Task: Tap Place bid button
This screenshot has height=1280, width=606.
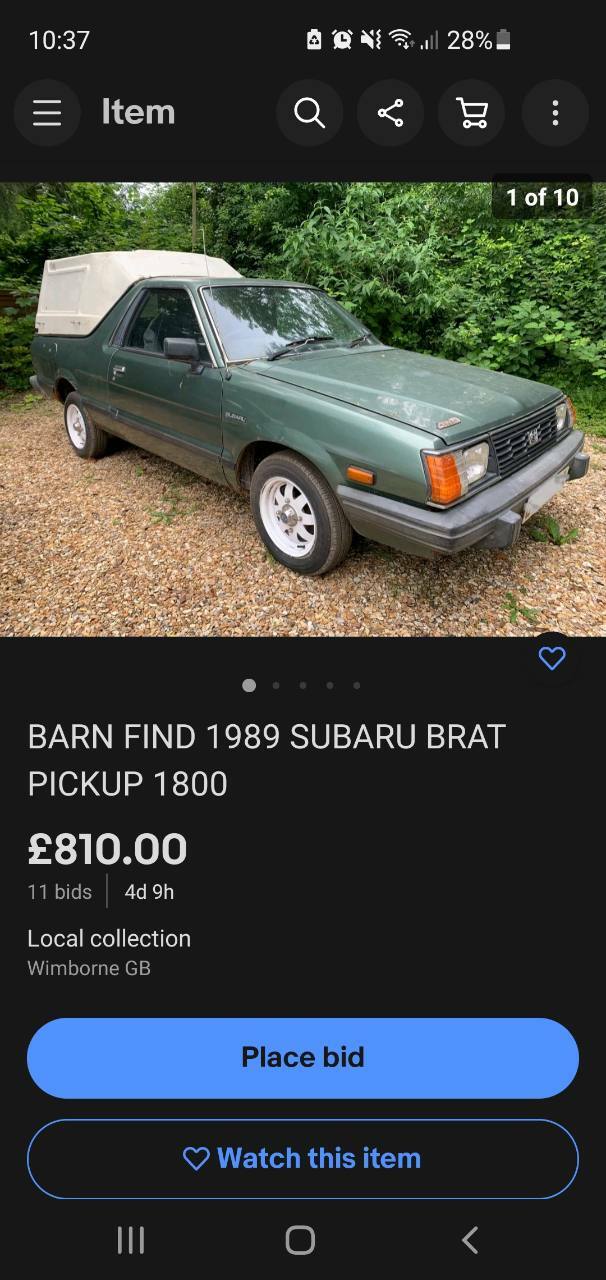Action: pos(303,1058)
